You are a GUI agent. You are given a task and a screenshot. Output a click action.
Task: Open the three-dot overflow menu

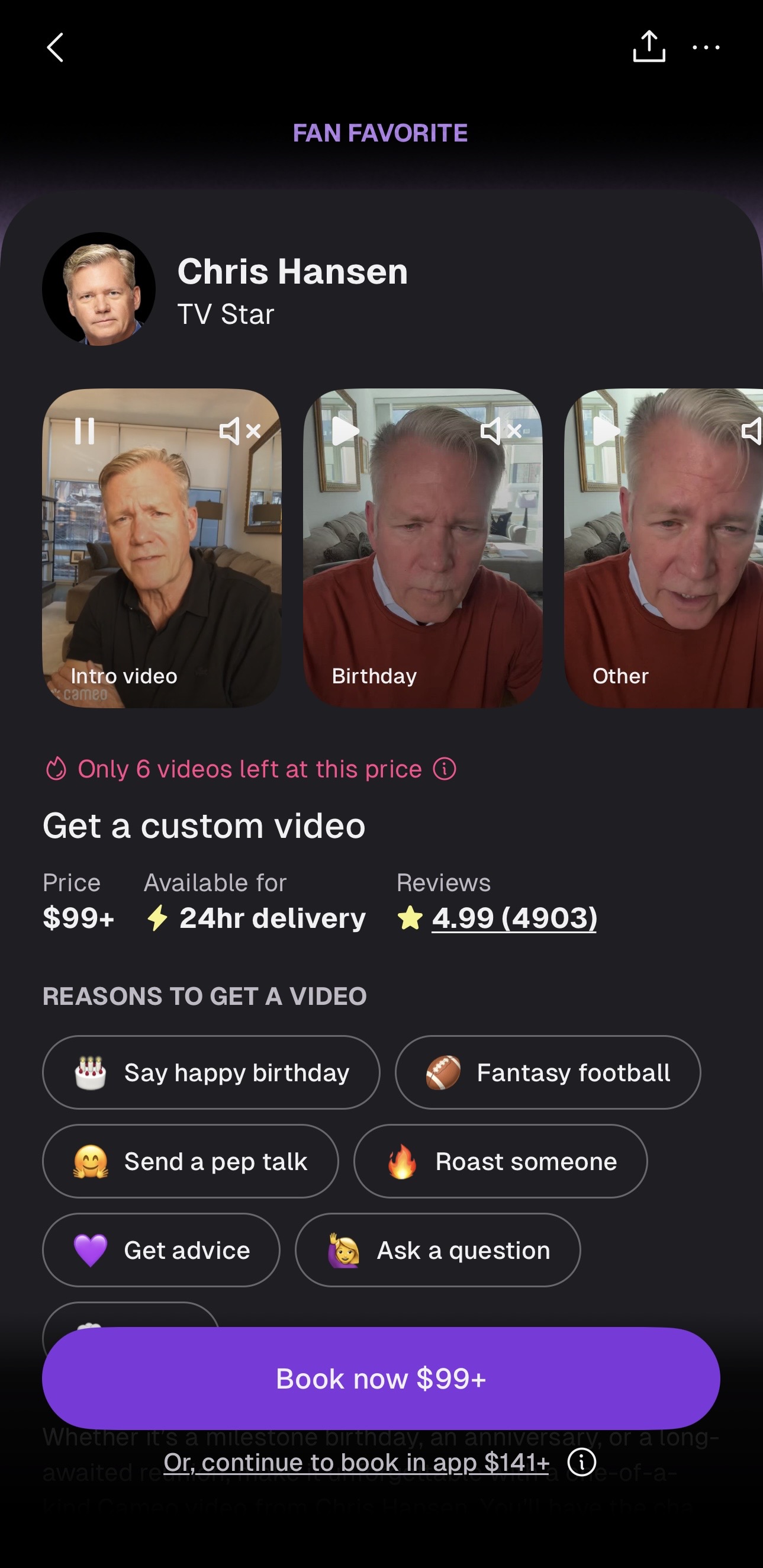pyautogui.click(x=706, y=47)
